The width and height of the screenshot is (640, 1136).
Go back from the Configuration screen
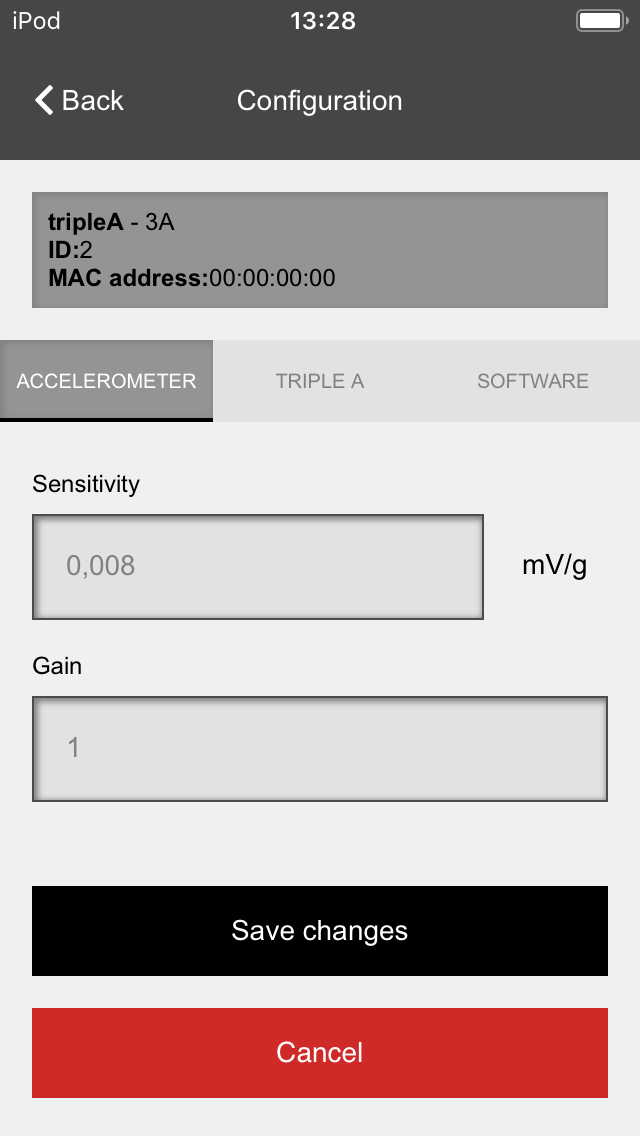[x=79, y=100]
